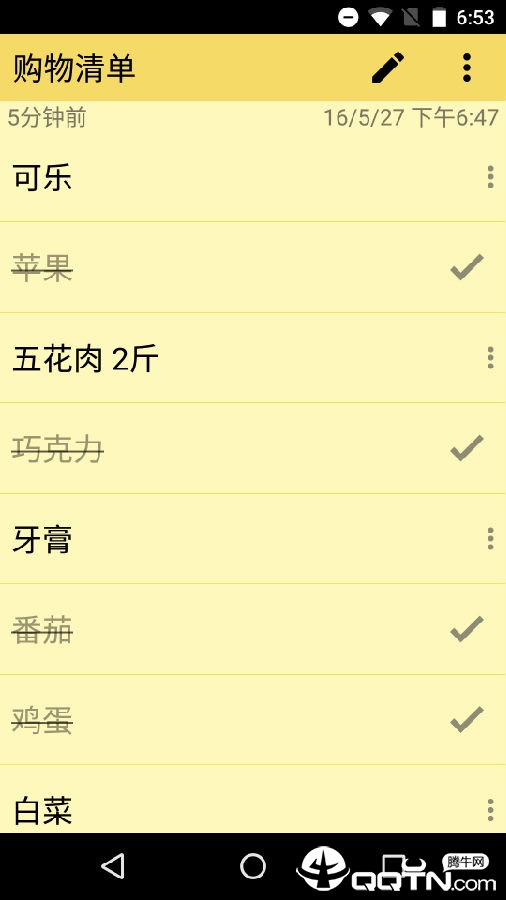The image size is (506, 900).
Task: Uncheck the 苹果 item
Action: point(467,267)
